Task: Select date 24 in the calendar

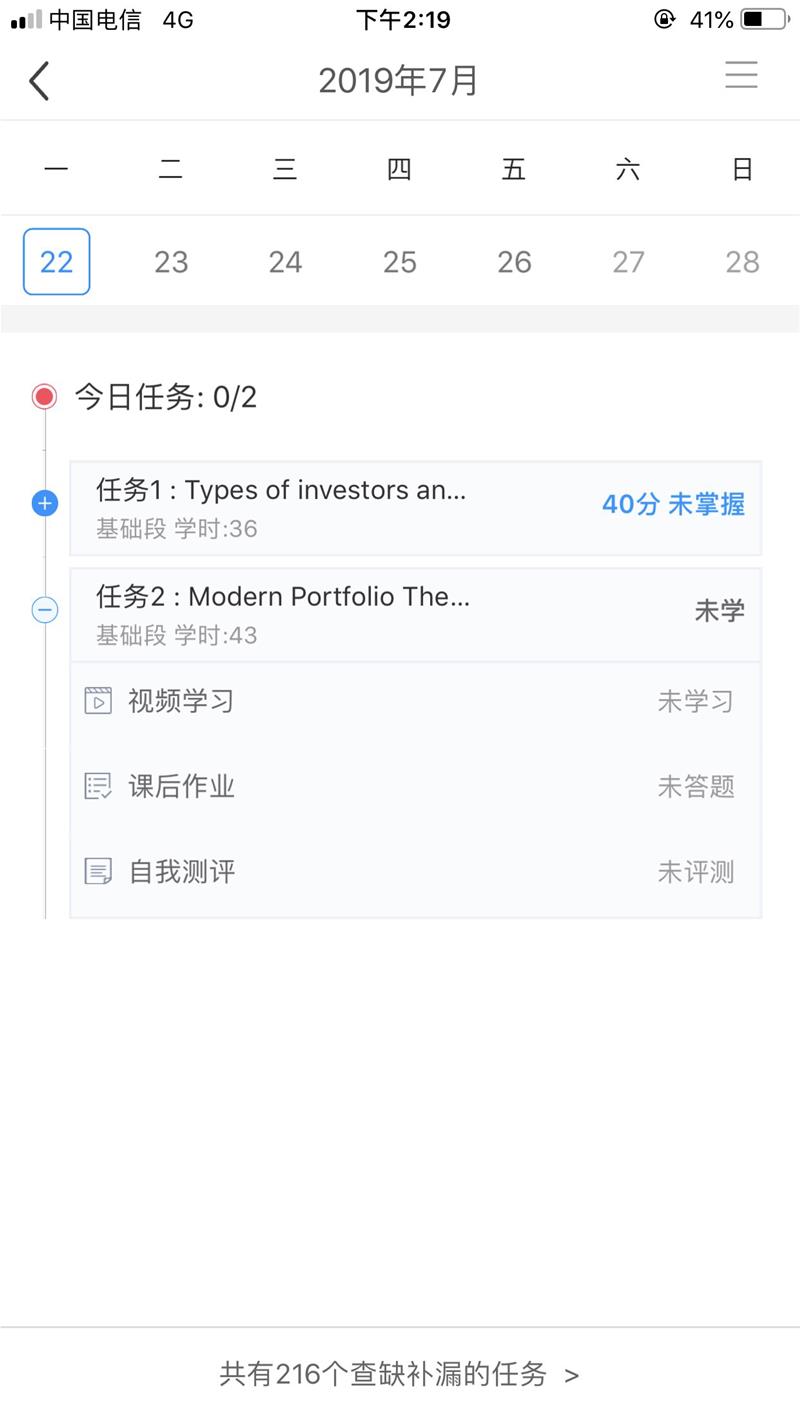Action: pyautogui.click(x=285, y=262)
